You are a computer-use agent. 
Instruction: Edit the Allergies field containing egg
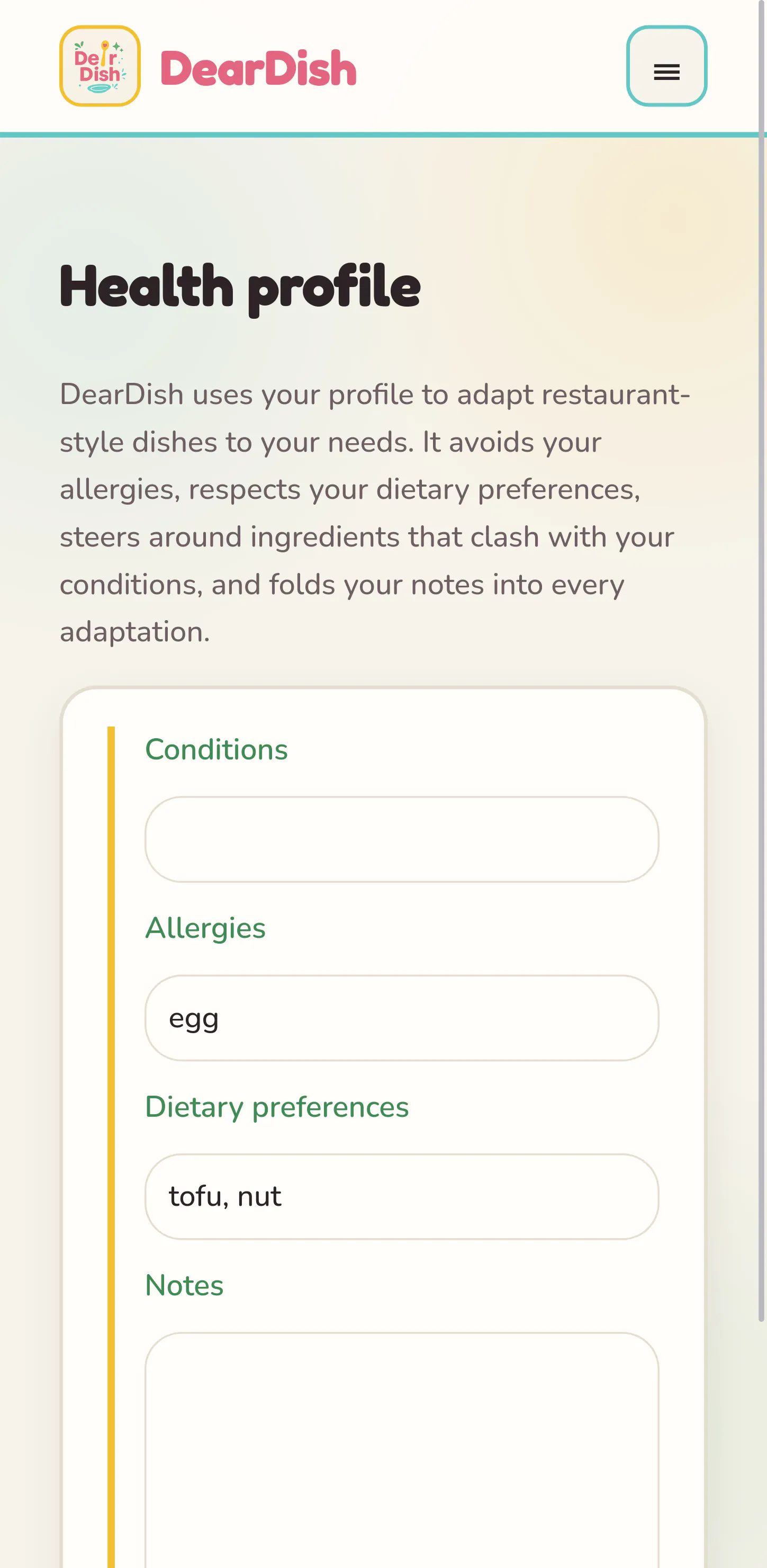pos(401,1018)
